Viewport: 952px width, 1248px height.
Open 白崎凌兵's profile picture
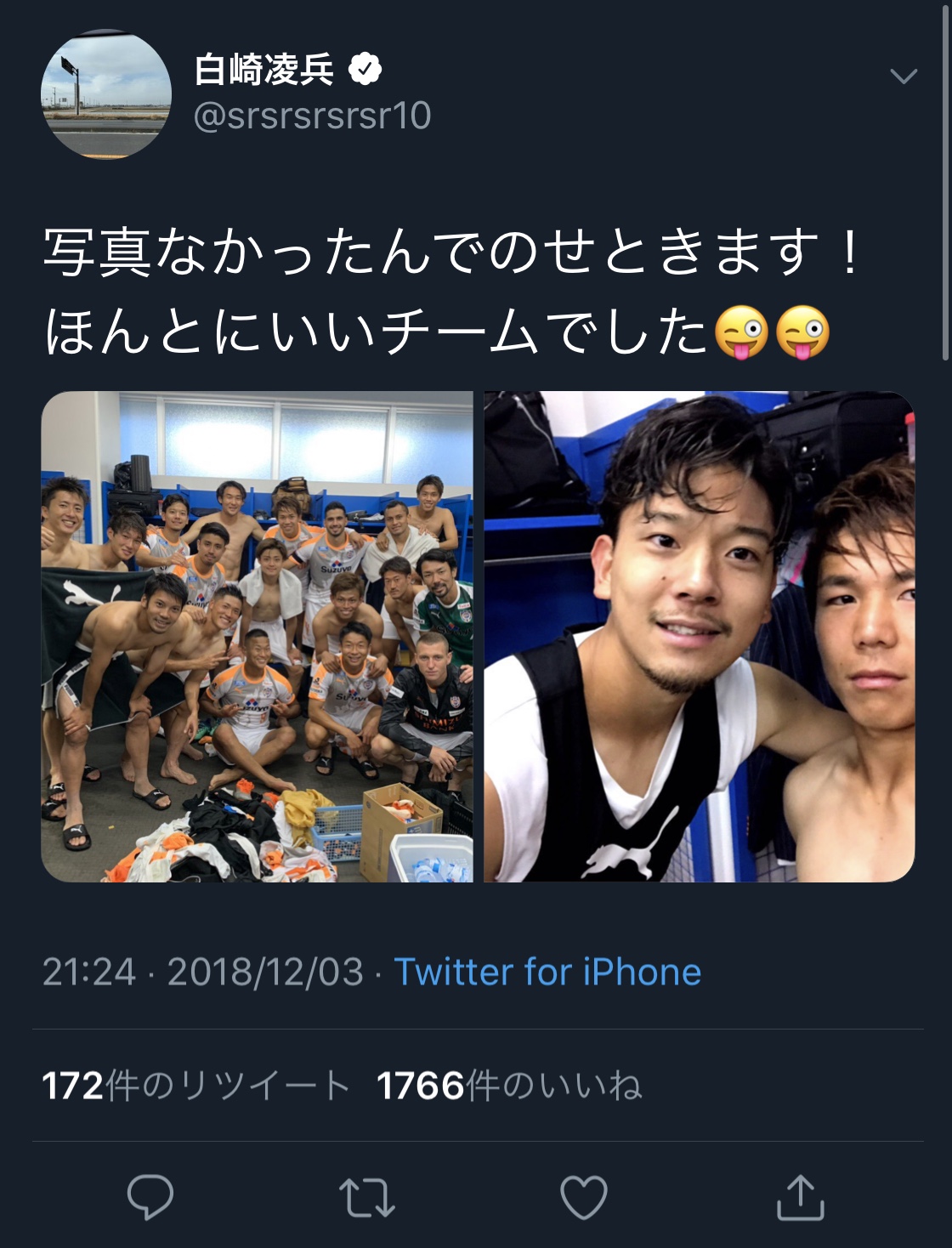[x=106, y=94]
